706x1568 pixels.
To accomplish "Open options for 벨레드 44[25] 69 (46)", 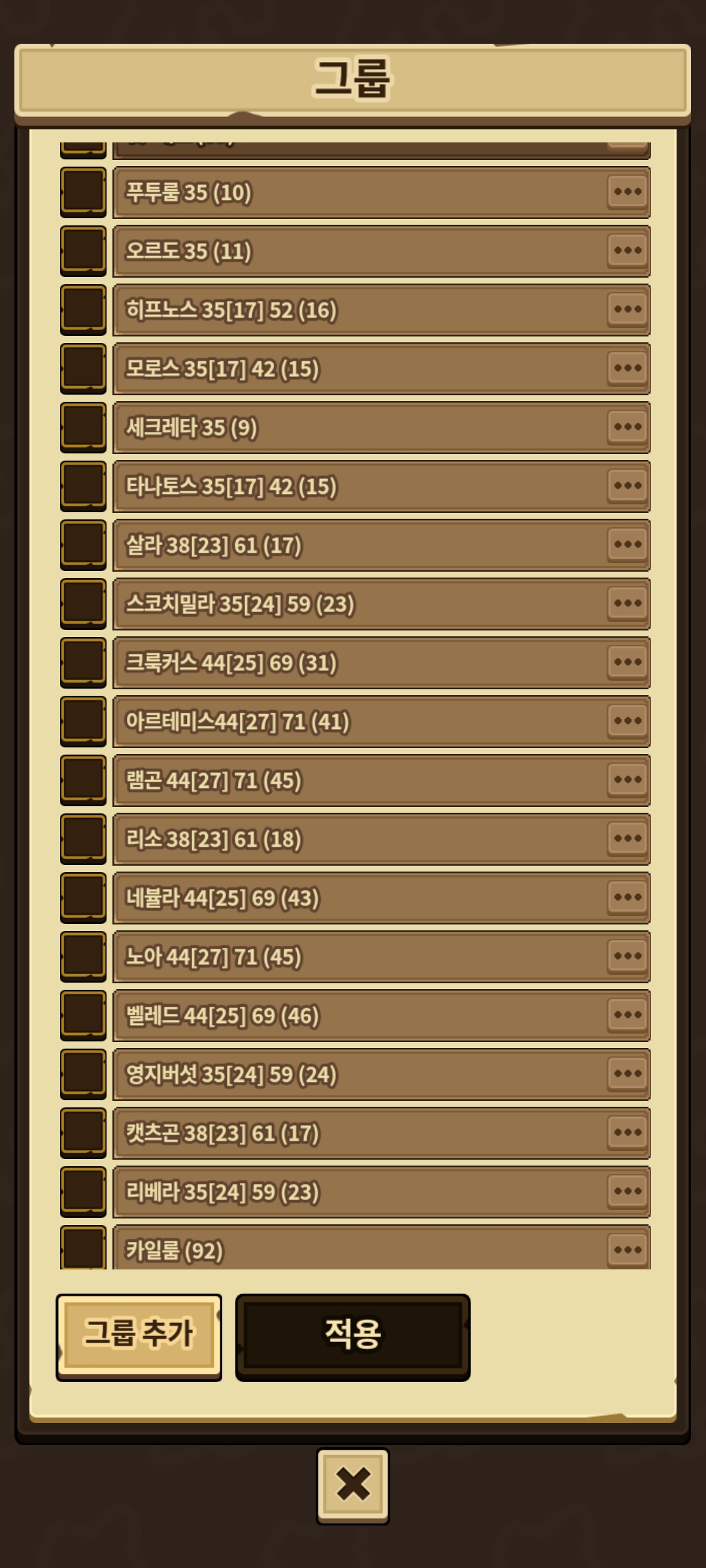I will [628, 1015].
